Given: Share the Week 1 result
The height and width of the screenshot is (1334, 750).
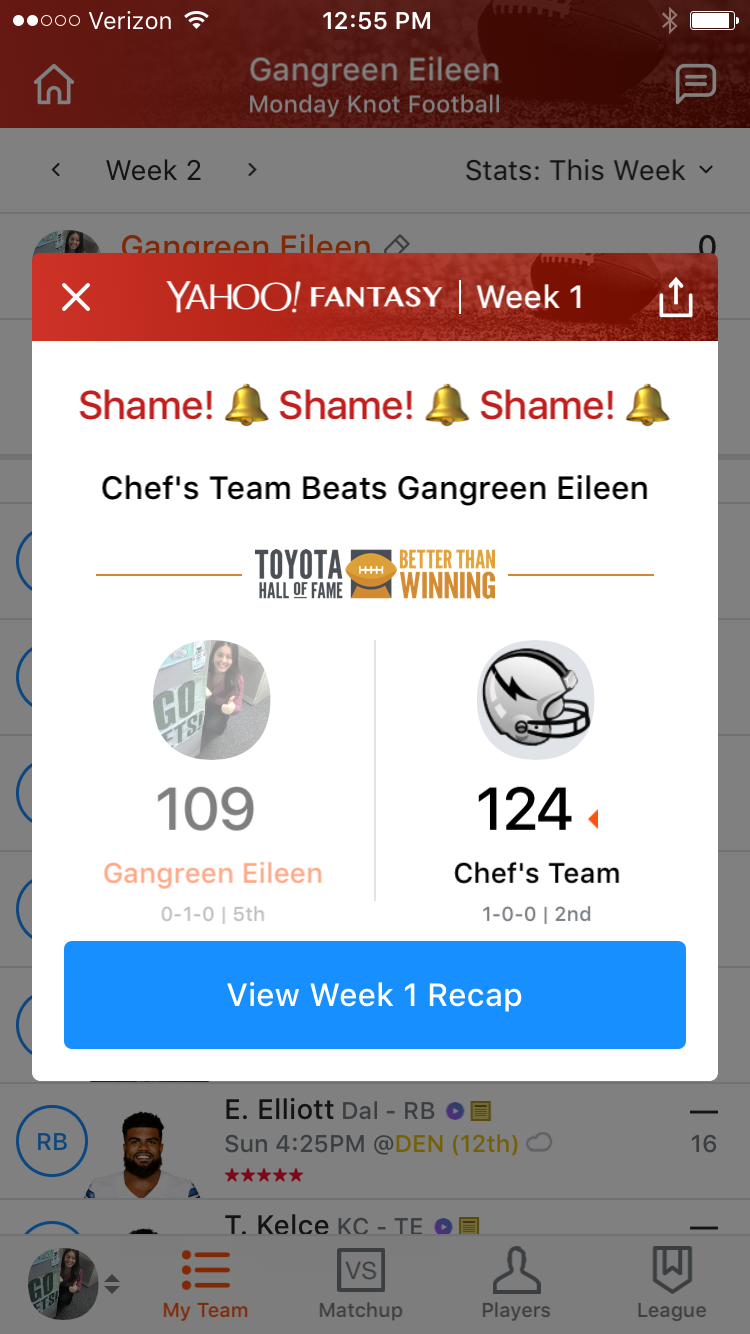Looking at the screenshot, I should [676, 297].
